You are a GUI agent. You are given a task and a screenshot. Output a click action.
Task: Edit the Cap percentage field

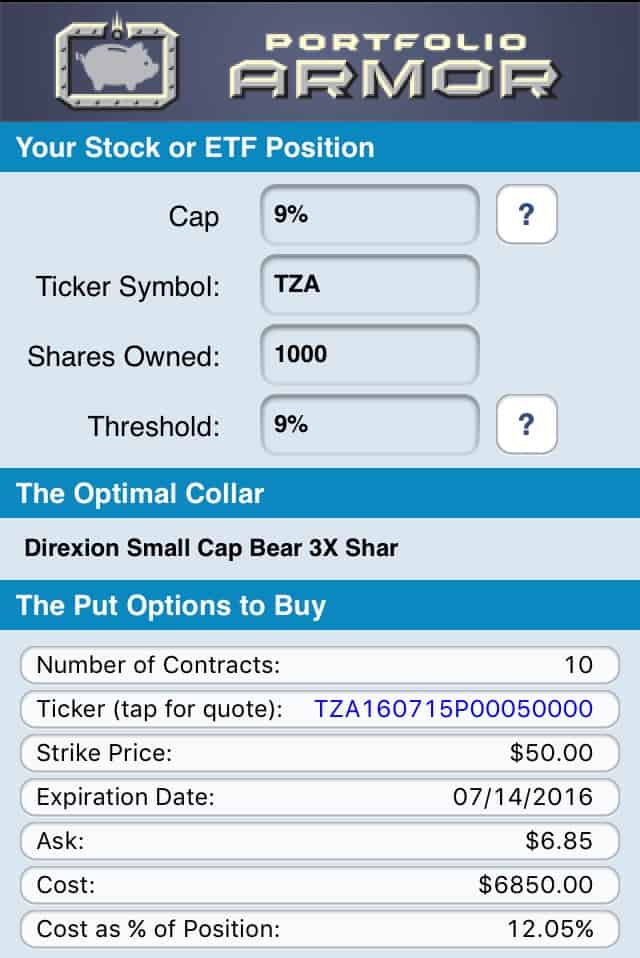369,215
